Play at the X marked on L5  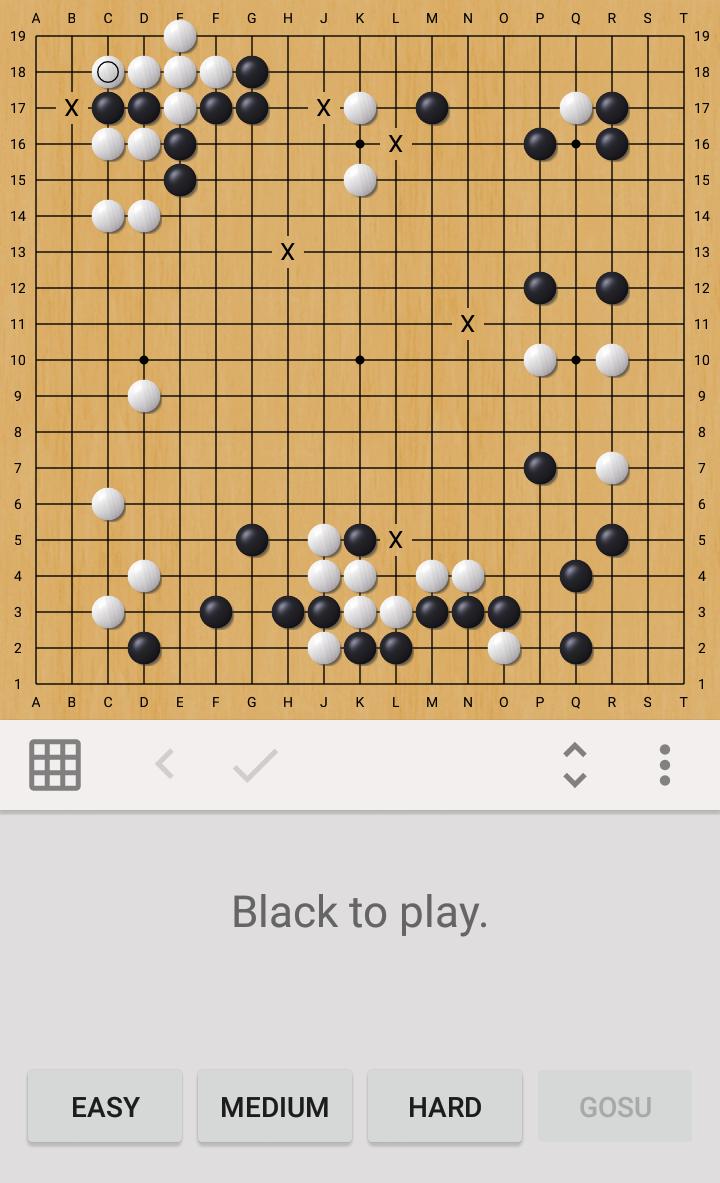396,540
